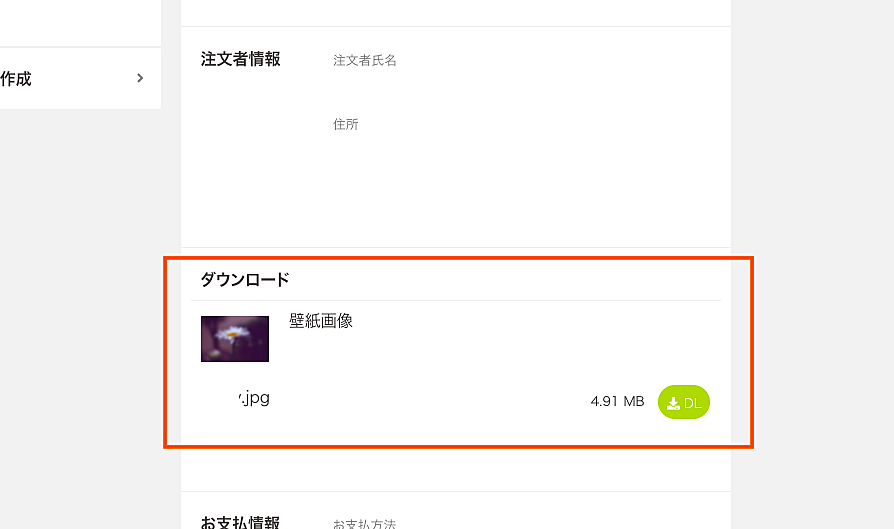
Task: Download the 4.91 MB wallpaper image file
Action: pyautogui.click(x=684, y=402)
